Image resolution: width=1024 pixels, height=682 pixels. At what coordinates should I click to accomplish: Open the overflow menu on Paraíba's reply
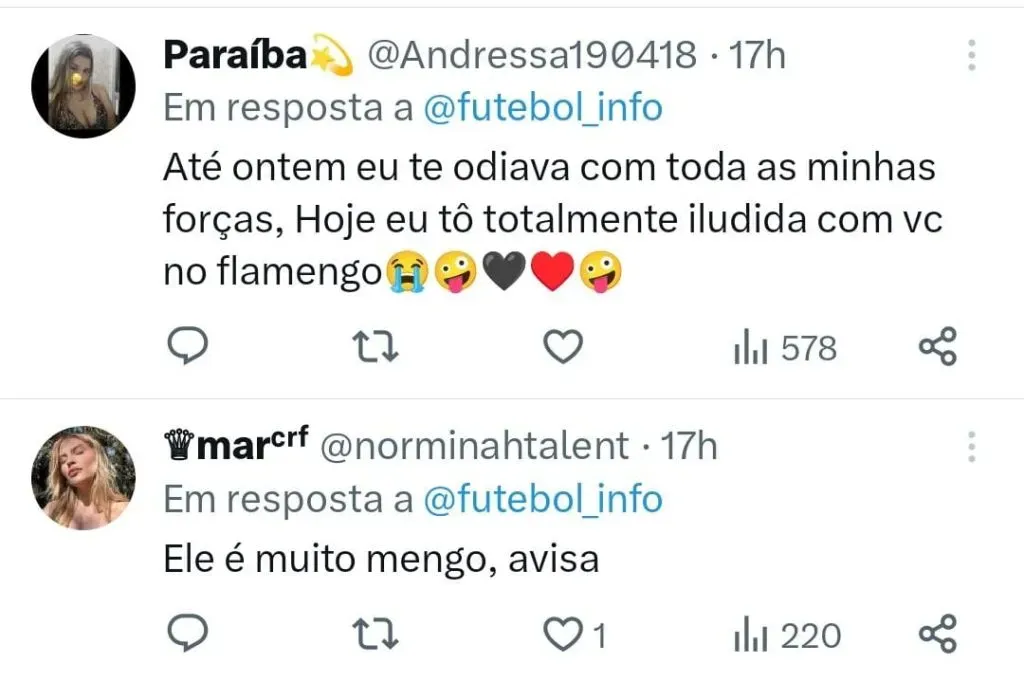[x=971, y=55]
